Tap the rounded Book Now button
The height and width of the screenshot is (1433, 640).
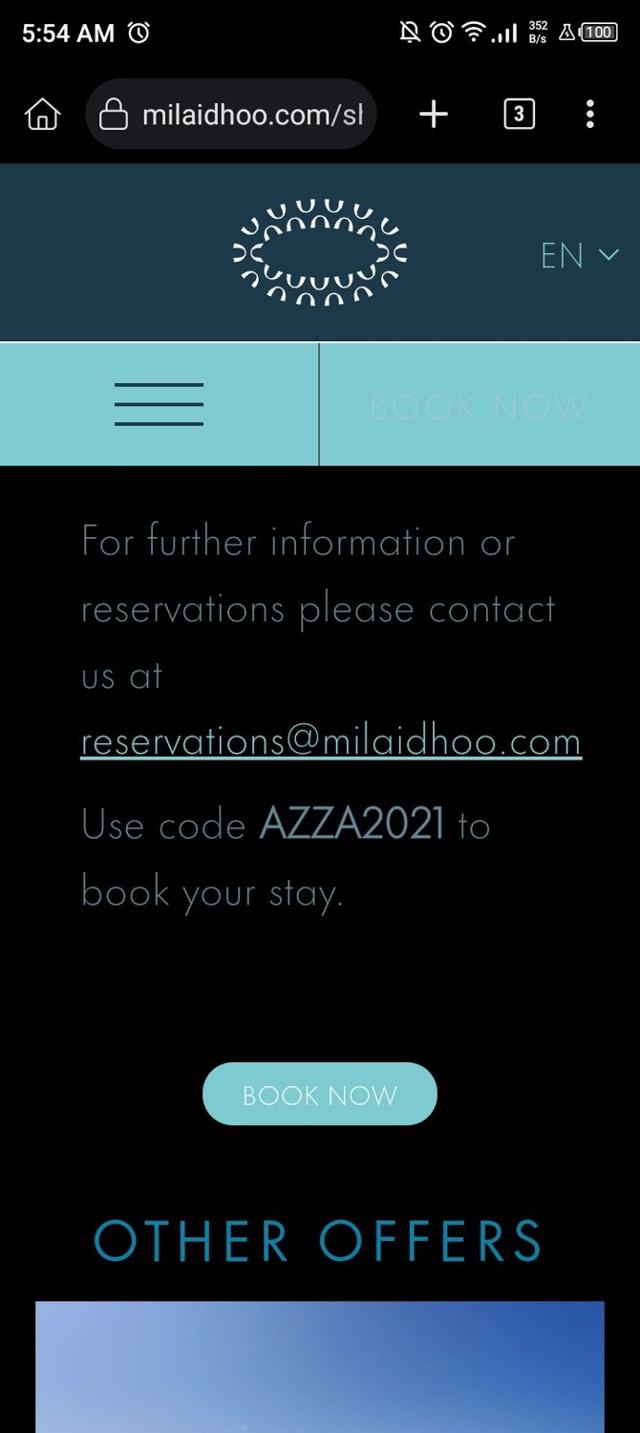(320, 1094)
